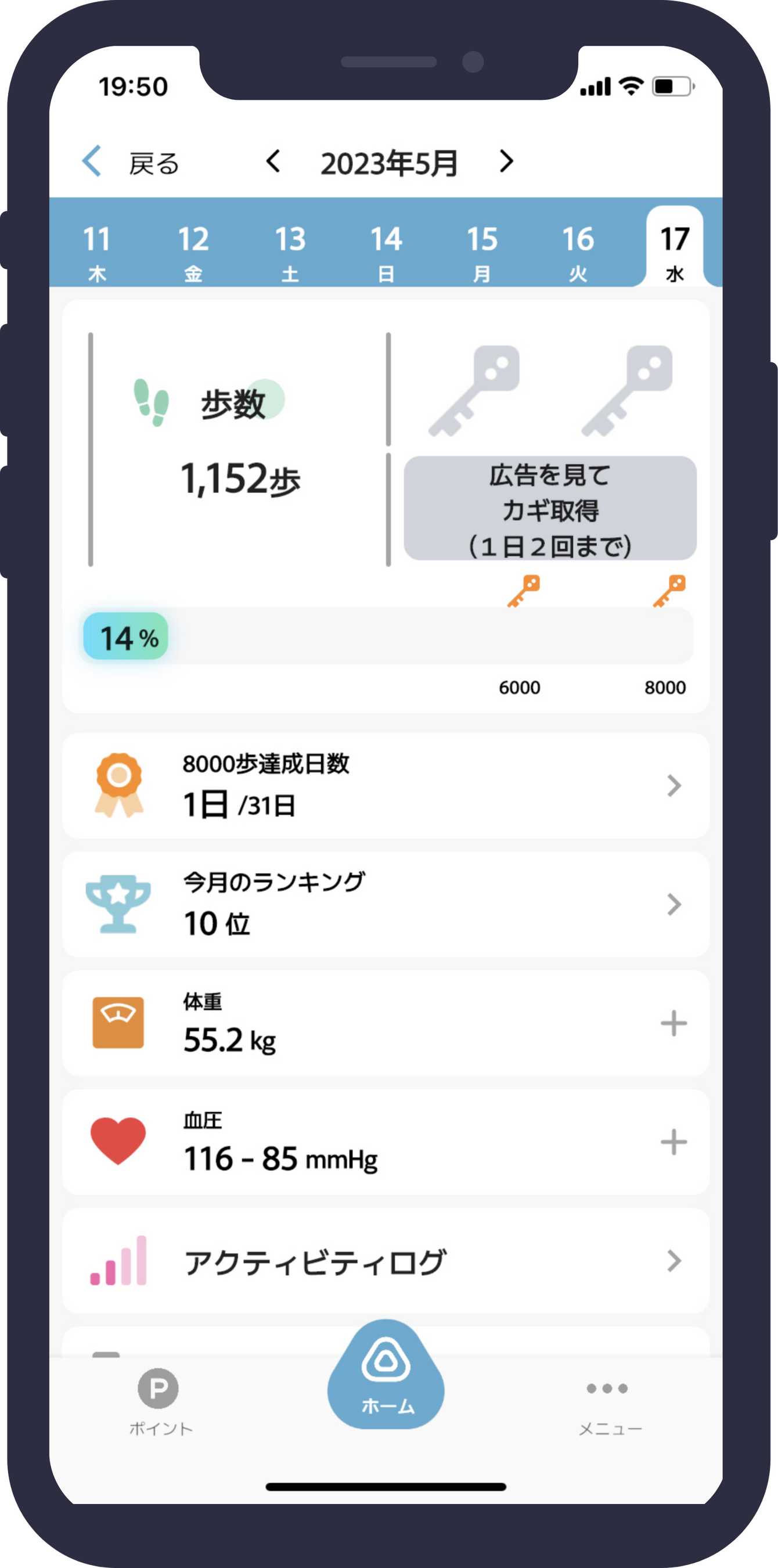Select Friday the 12th
Viewport: 778px width, 1568px height.
coord(193,251)
